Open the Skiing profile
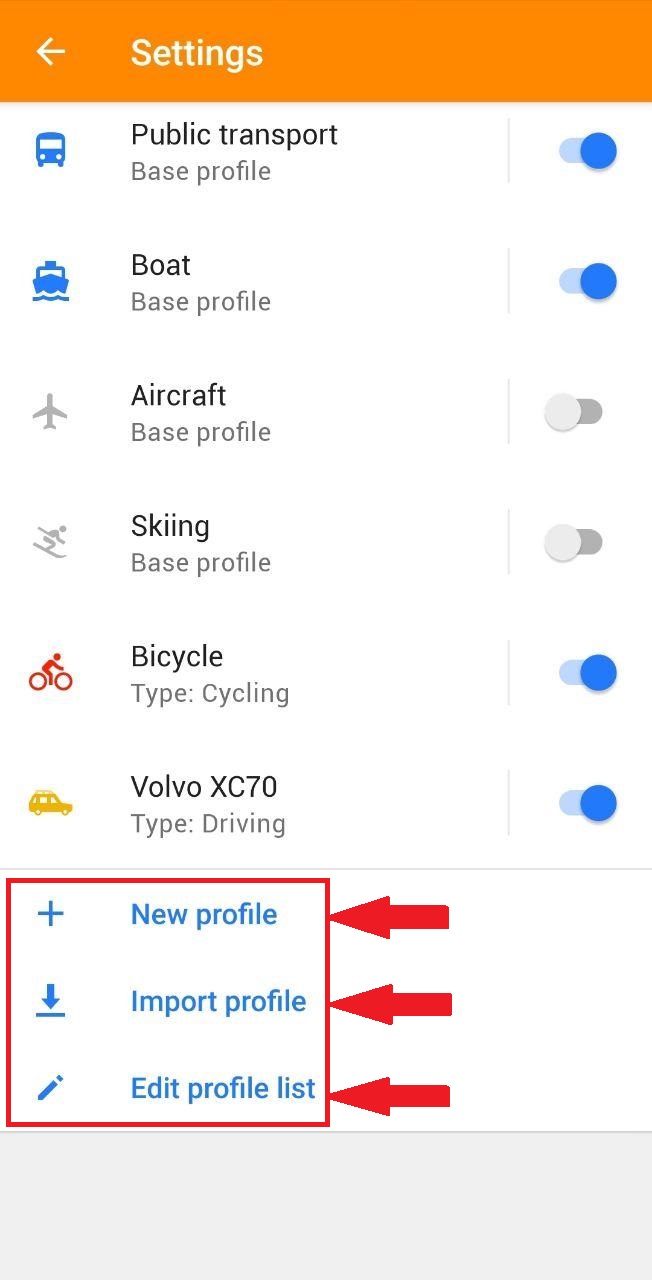 [x=200, y=543]
